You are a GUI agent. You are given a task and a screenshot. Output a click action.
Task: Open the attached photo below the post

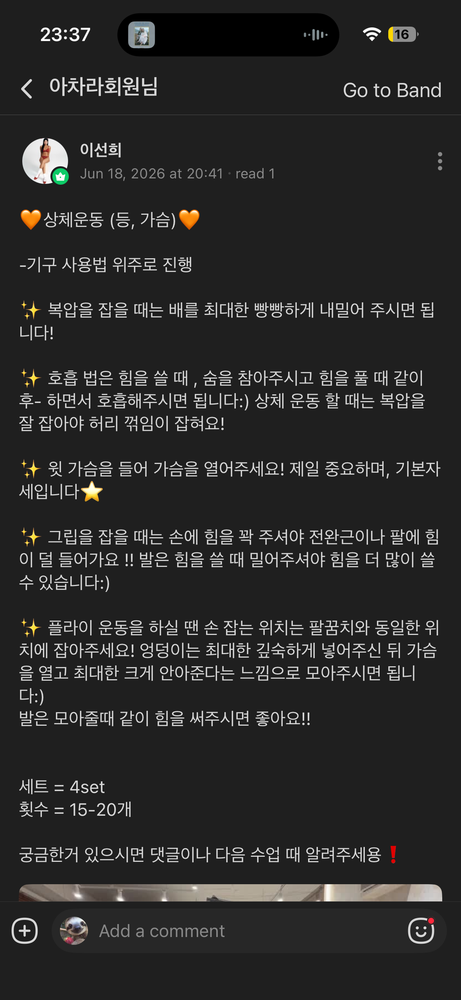pos(230,892)
